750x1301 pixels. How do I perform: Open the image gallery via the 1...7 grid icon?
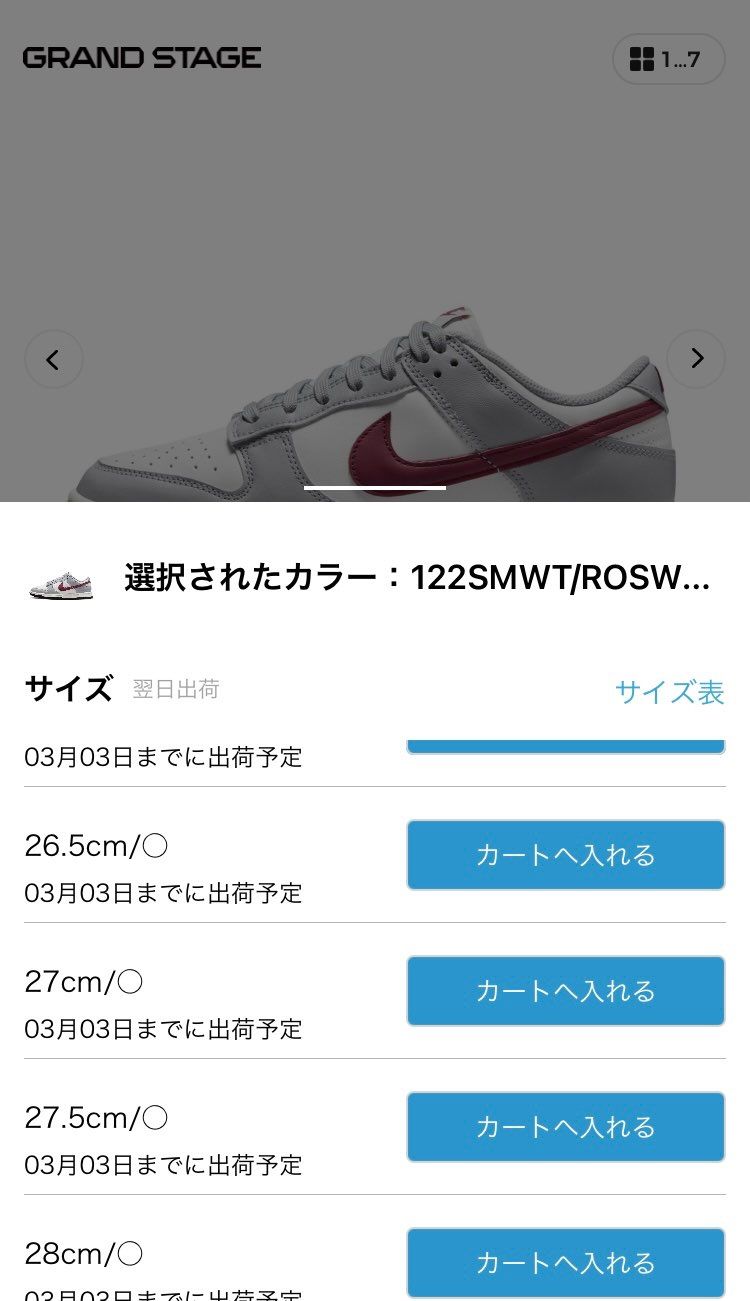666,59
